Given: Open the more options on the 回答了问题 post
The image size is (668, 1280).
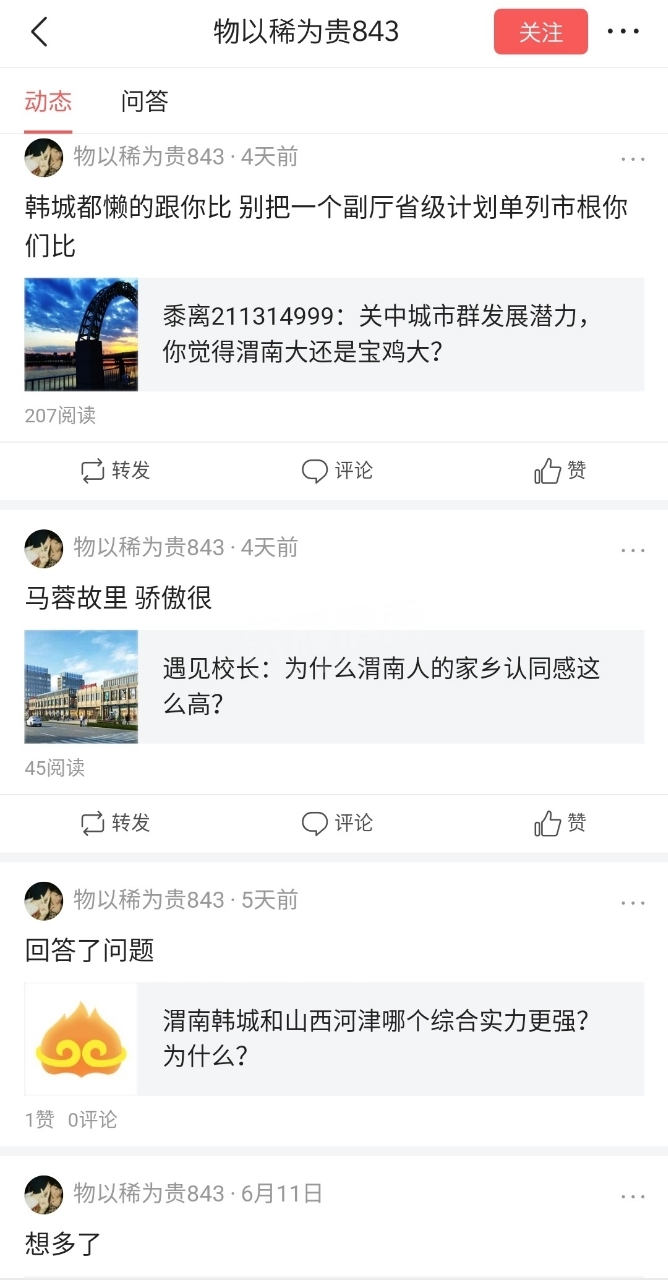Looking at the screenshot, I should (x=632, y=903).
